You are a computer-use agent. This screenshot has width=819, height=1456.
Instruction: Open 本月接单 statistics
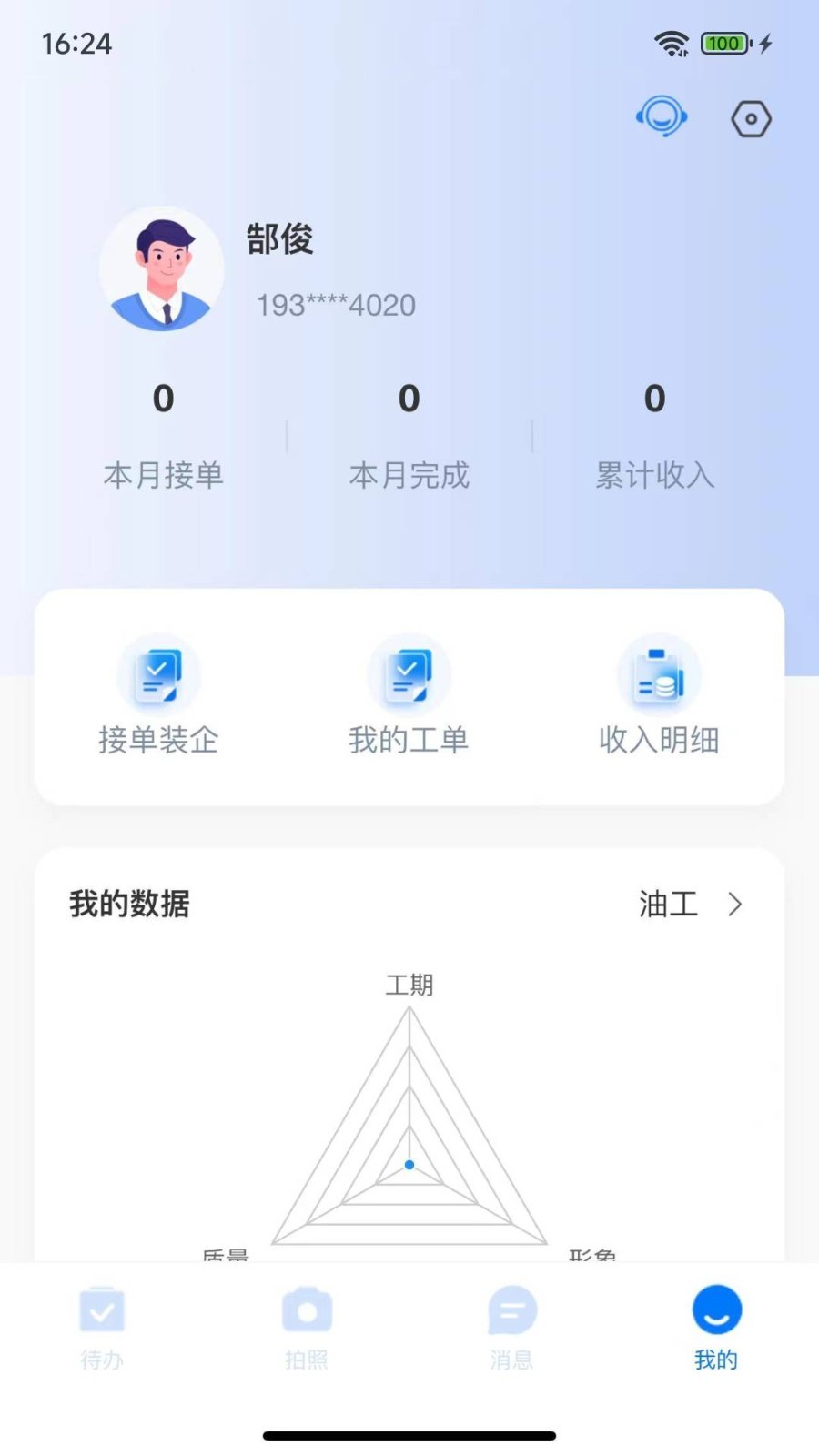[x=164, y=435]
